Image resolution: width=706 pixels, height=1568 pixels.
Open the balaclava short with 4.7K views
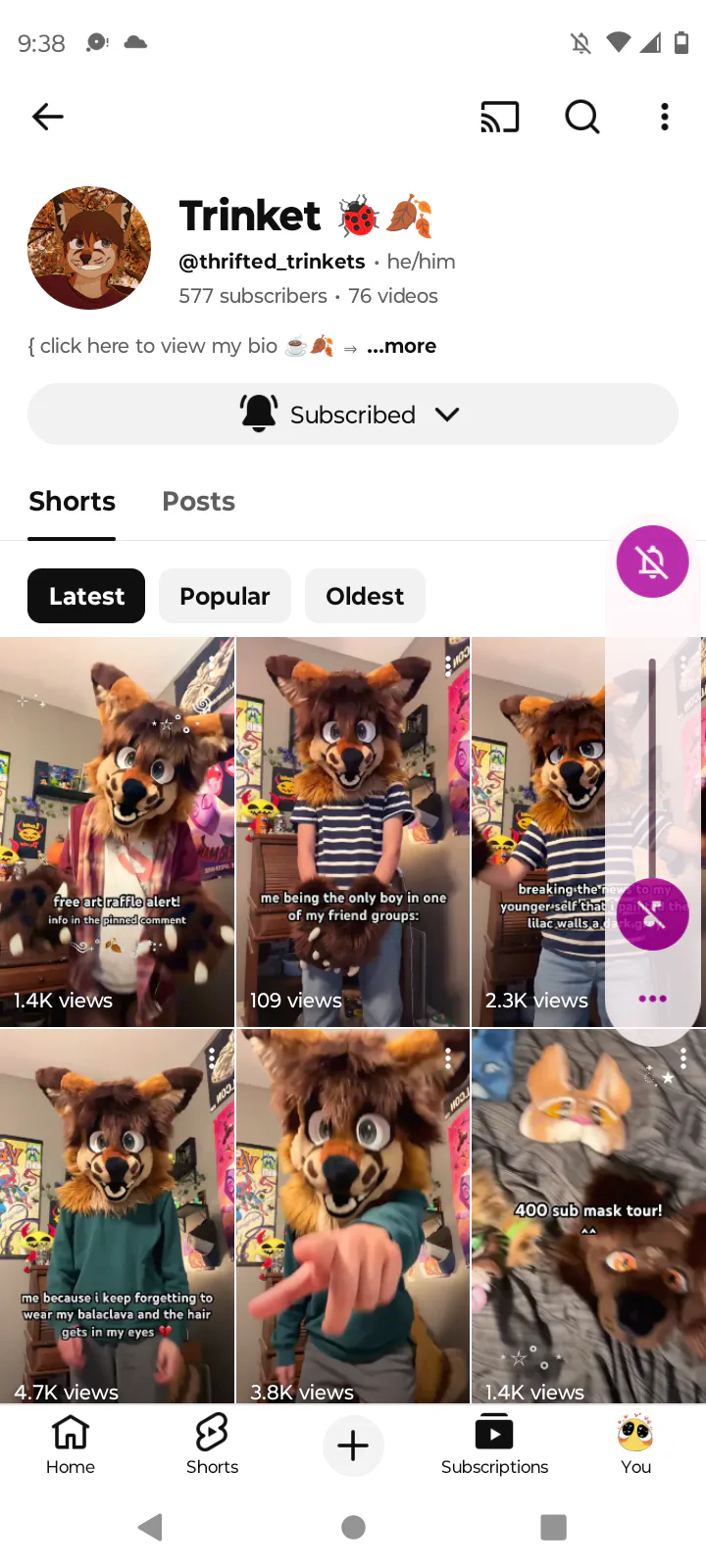tap(117, 1215)
